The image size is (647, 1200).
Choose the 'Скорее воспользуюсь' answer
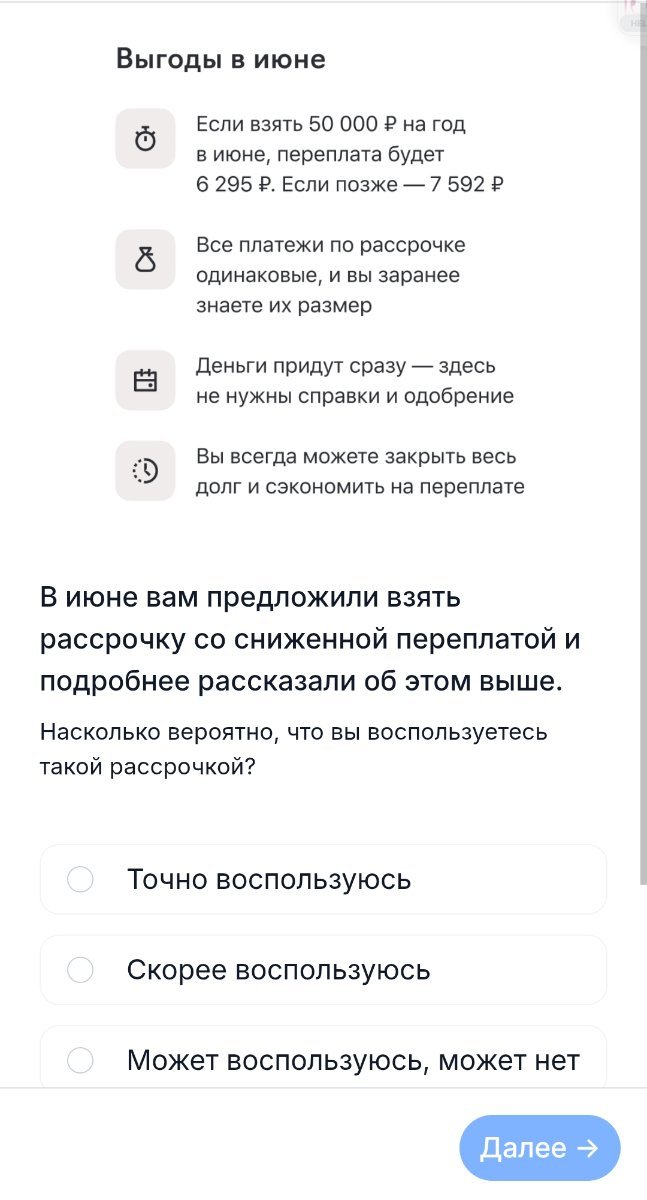[x=323, y=969]
